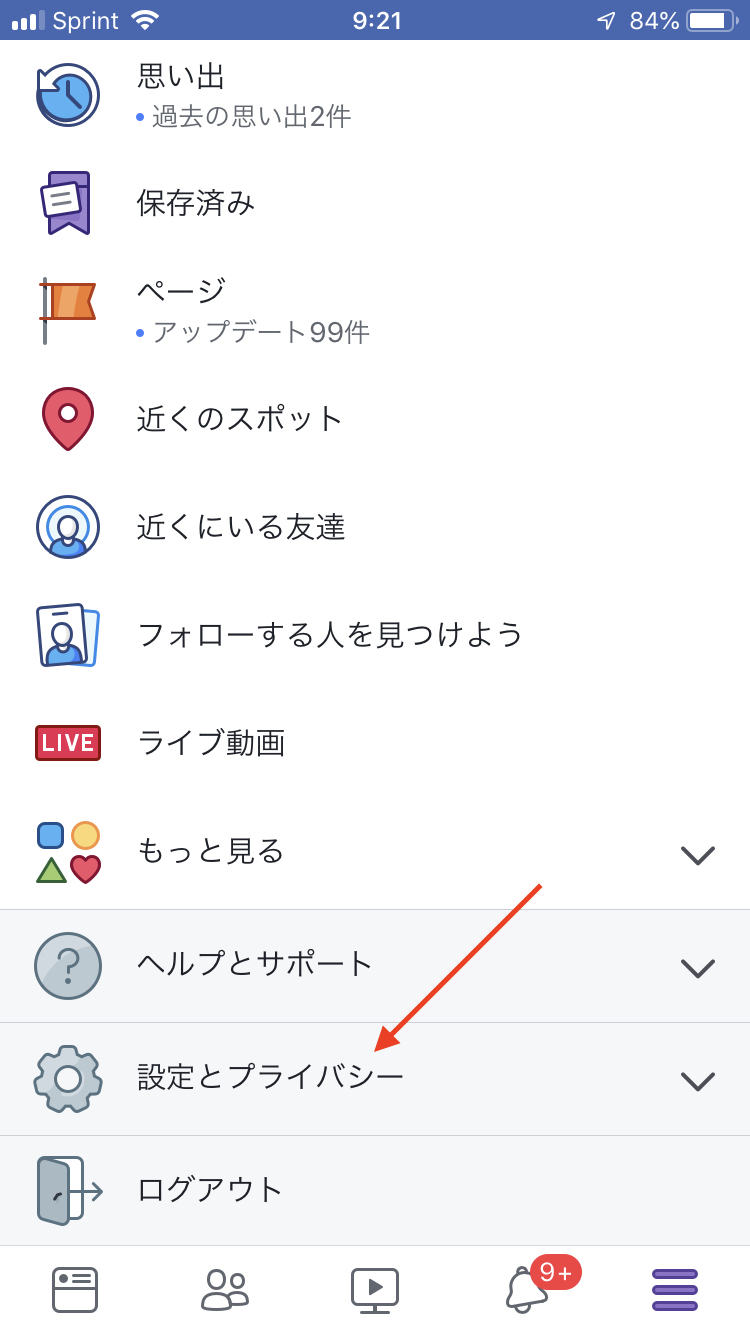The image size is (750, 1334).
Task: Tap ログアウト to log out
Action: coord(375,1190)
